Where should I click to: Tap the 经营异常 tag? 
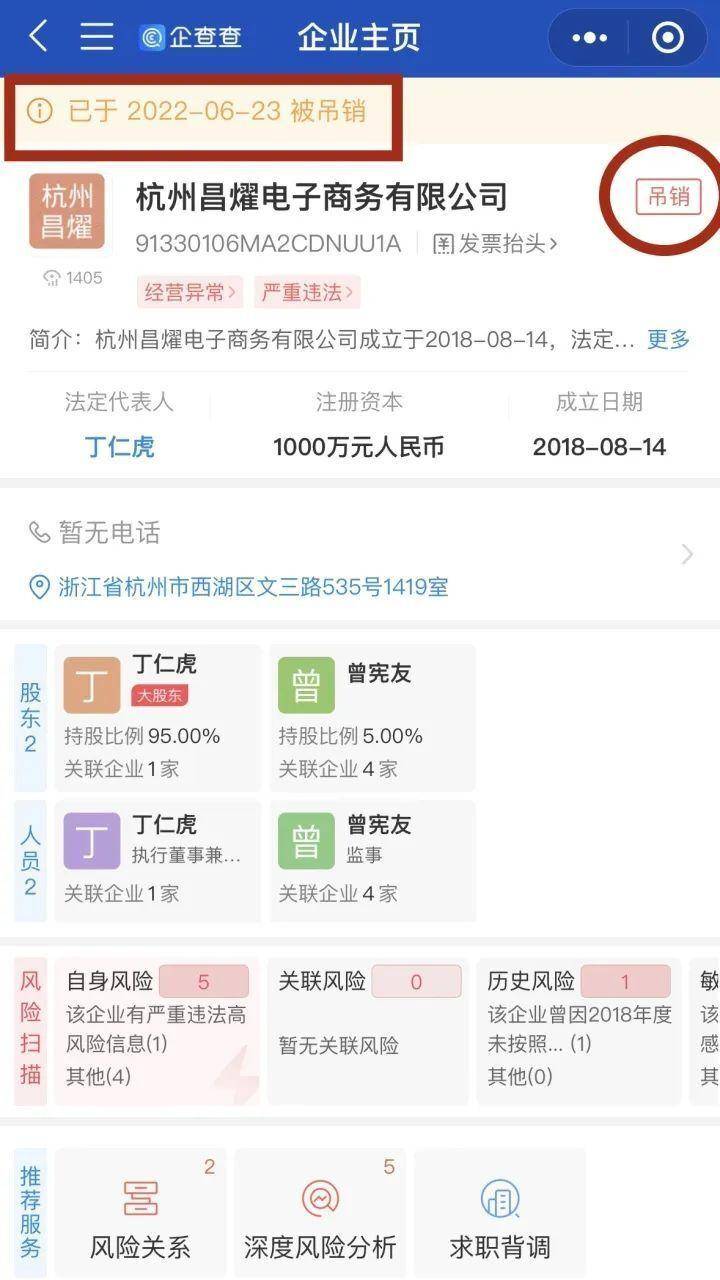(x=190, y=292)
